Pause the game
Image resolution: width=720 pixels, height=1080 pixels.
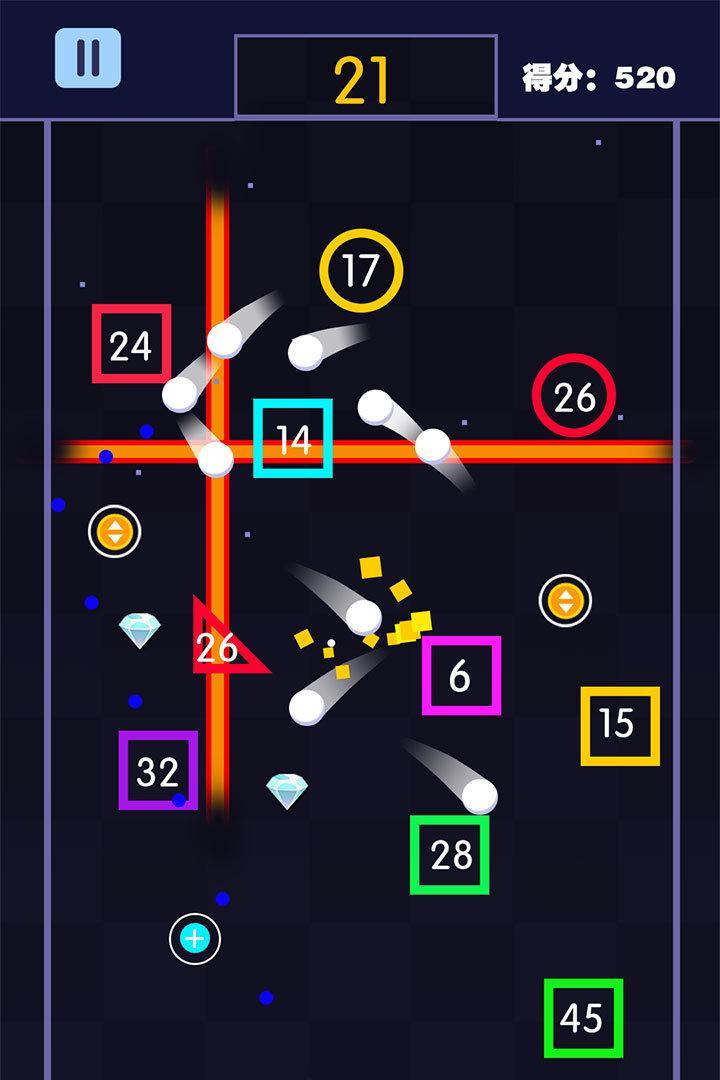(88, 58)
